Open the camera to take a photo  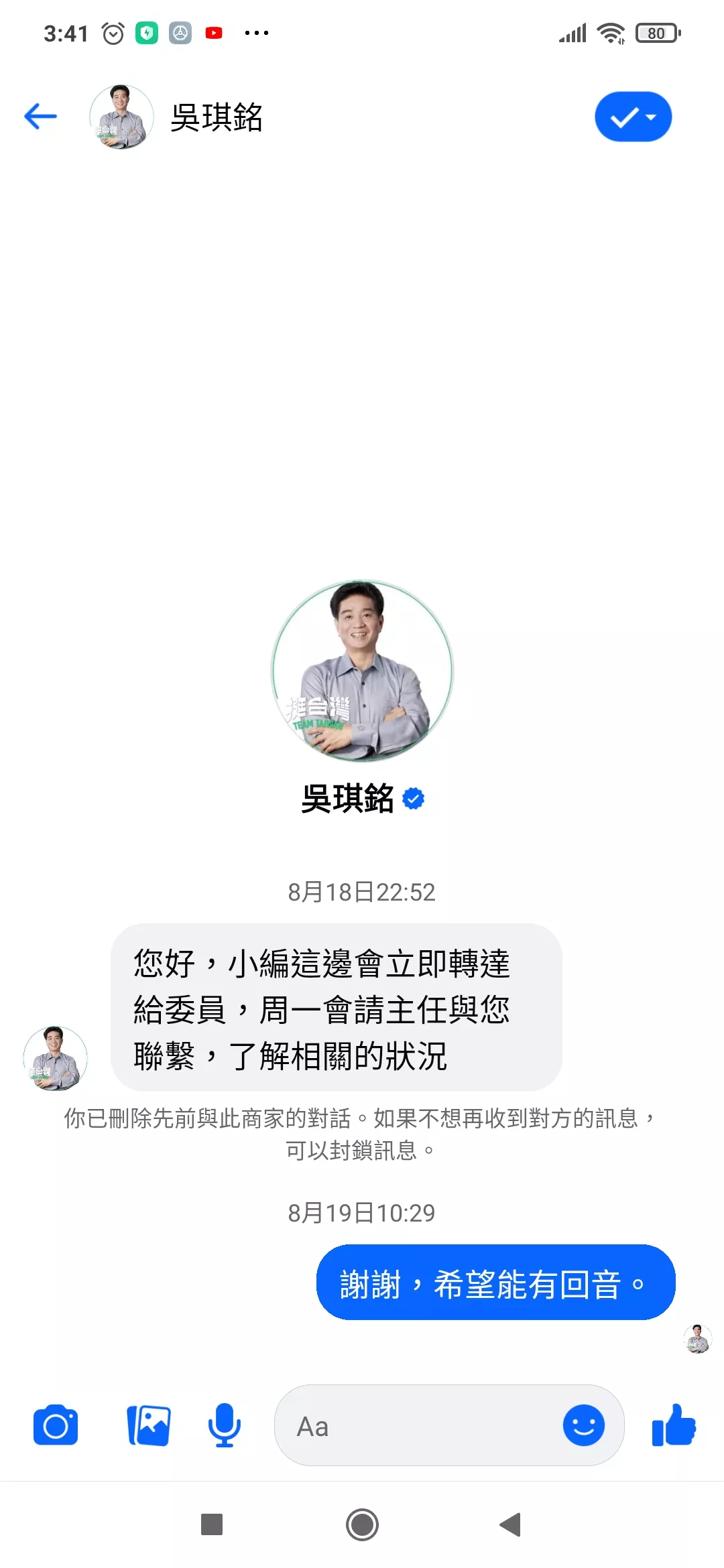click(x=56, y=1426)
